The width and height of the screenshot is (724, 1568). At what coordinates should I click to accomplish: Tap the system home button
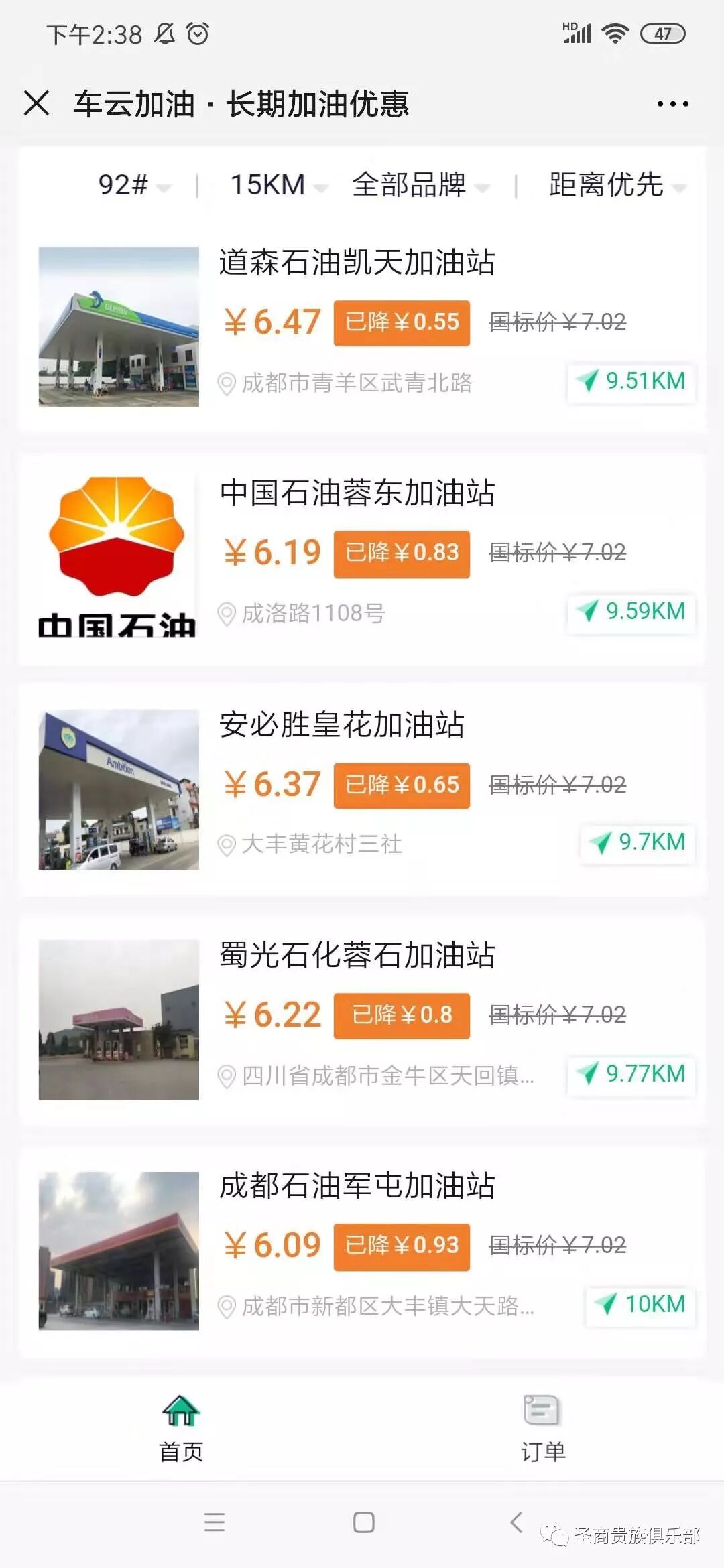pyautogui.click(x=363, y=1522)
